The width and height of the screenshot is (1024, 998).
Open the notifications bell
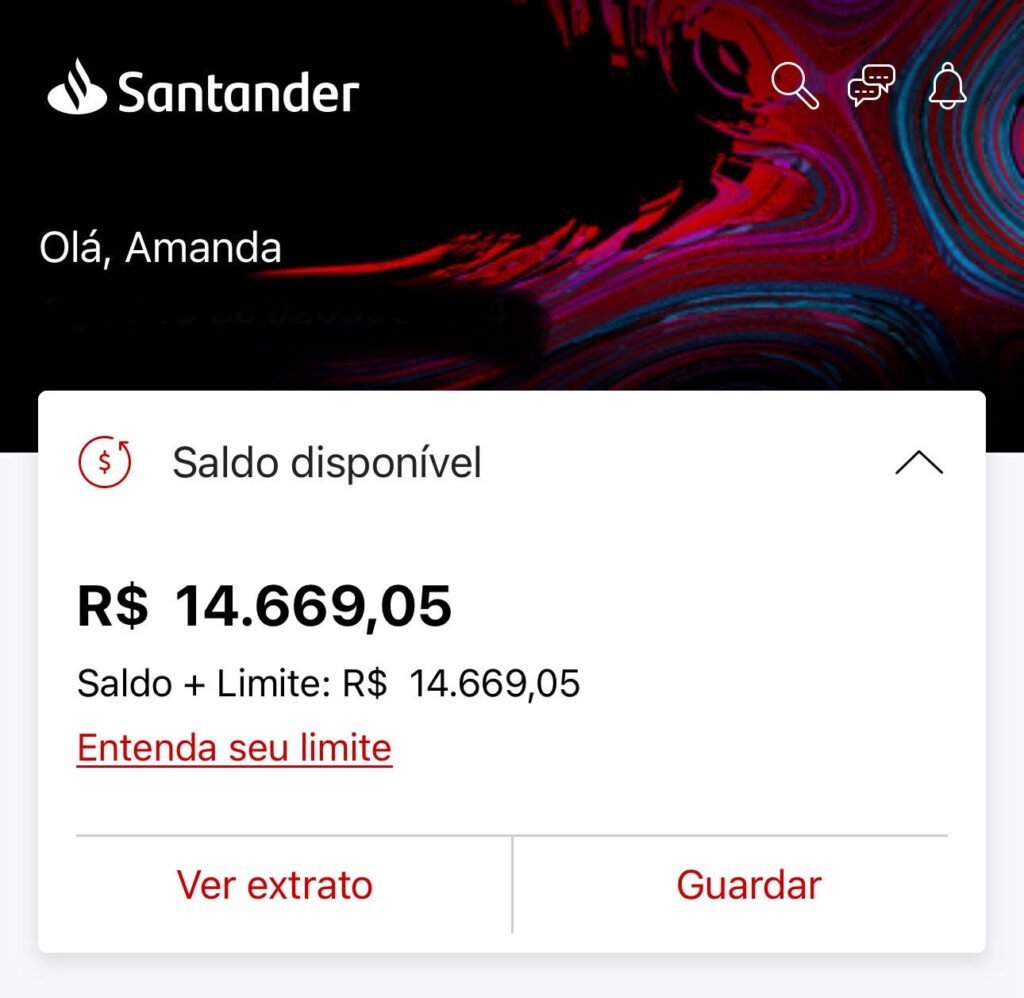pyautogui.click(x=947, y=86)
